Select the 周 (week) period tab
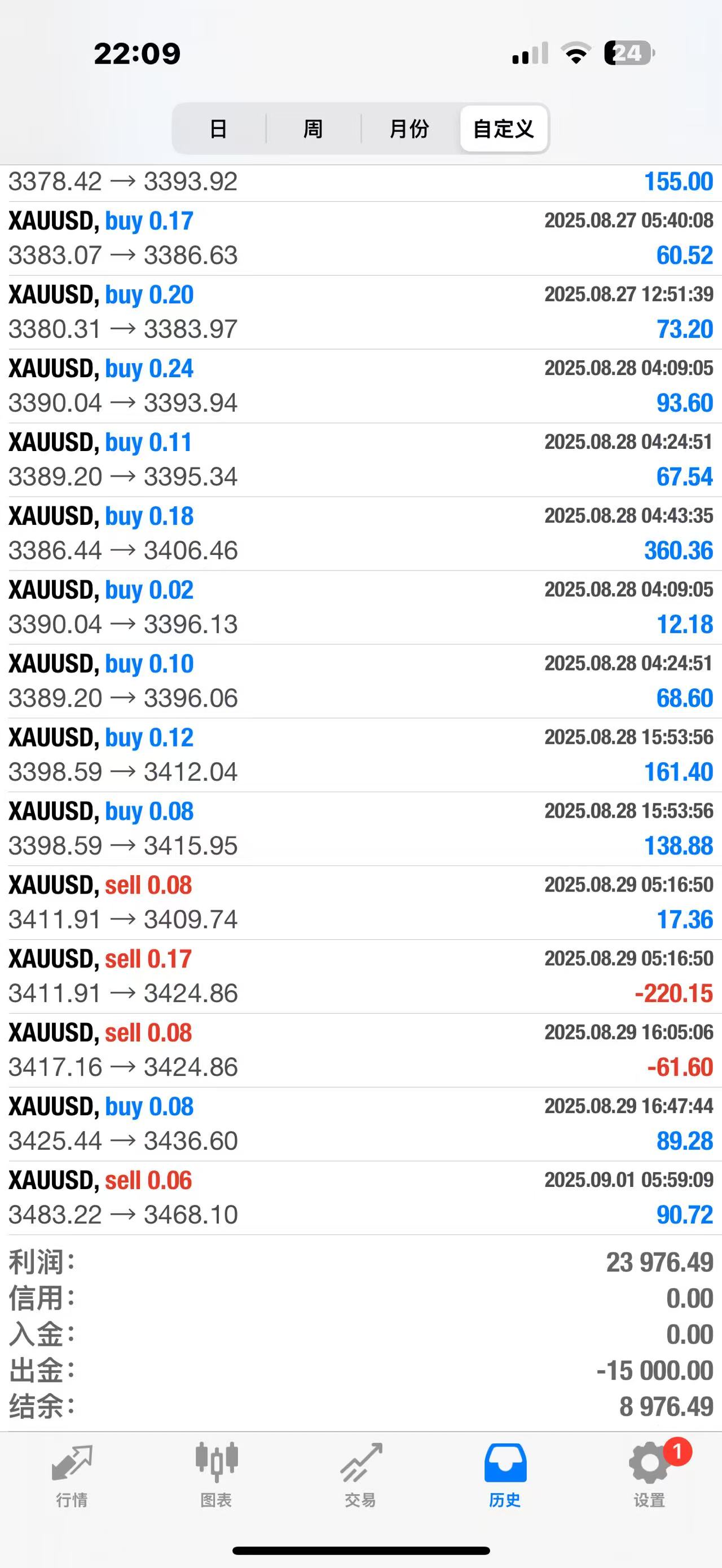This screenshot has width=722, height=1568. pyautogui.click(x=313, y=129)
